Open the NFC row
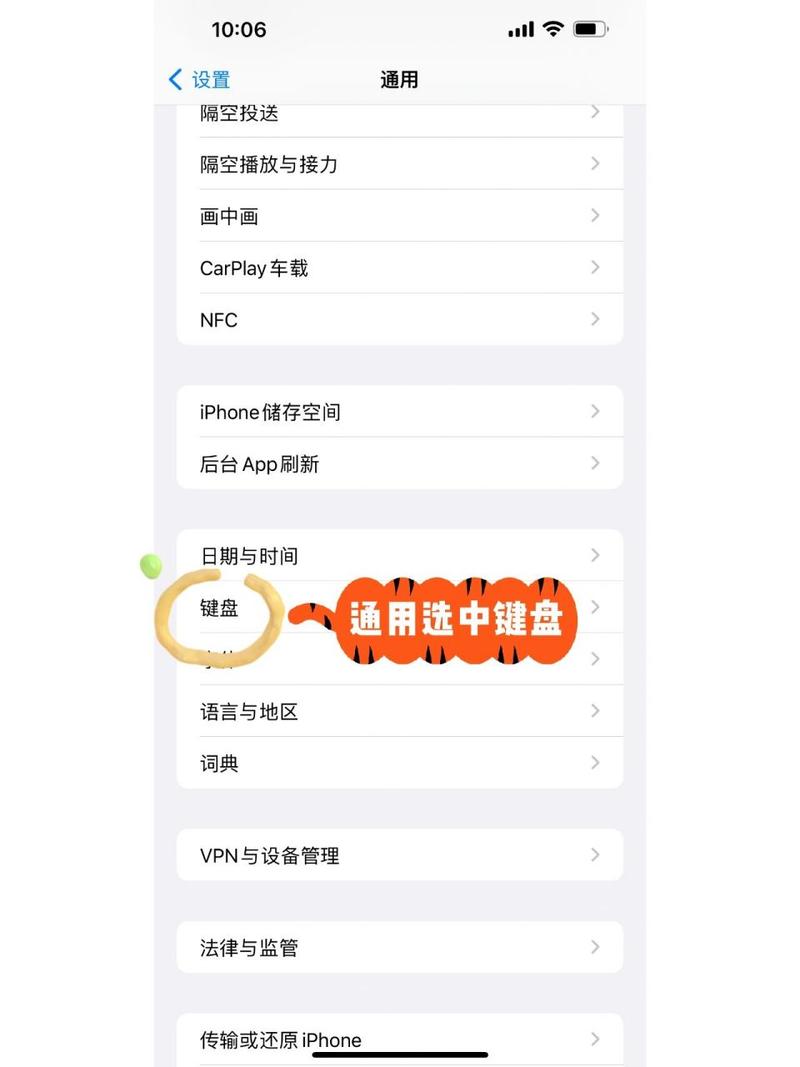 coord(399,320)
